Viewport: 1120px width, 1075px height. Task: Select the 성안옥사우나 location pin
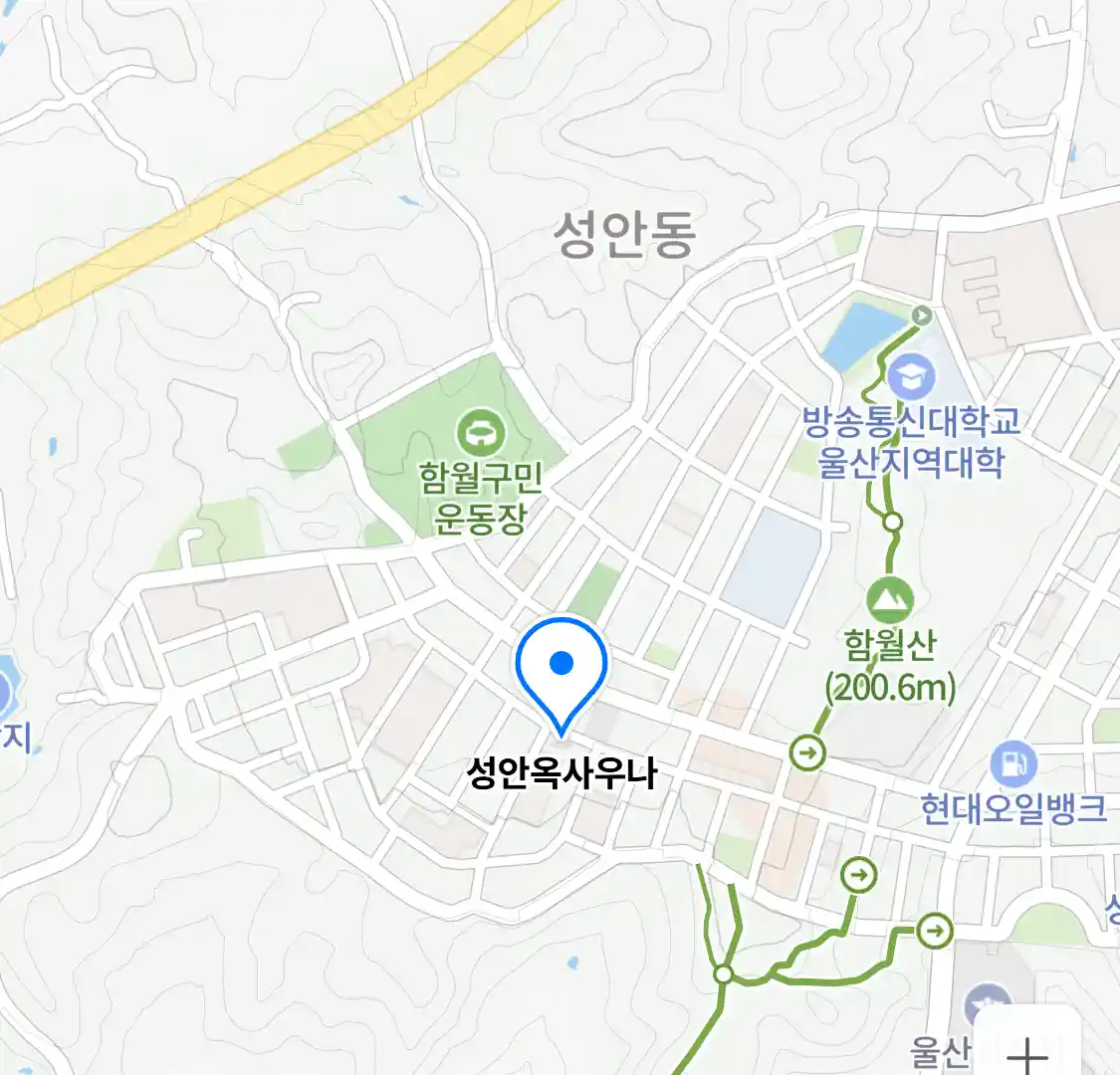pyautogui.click(x=561, y=666)
